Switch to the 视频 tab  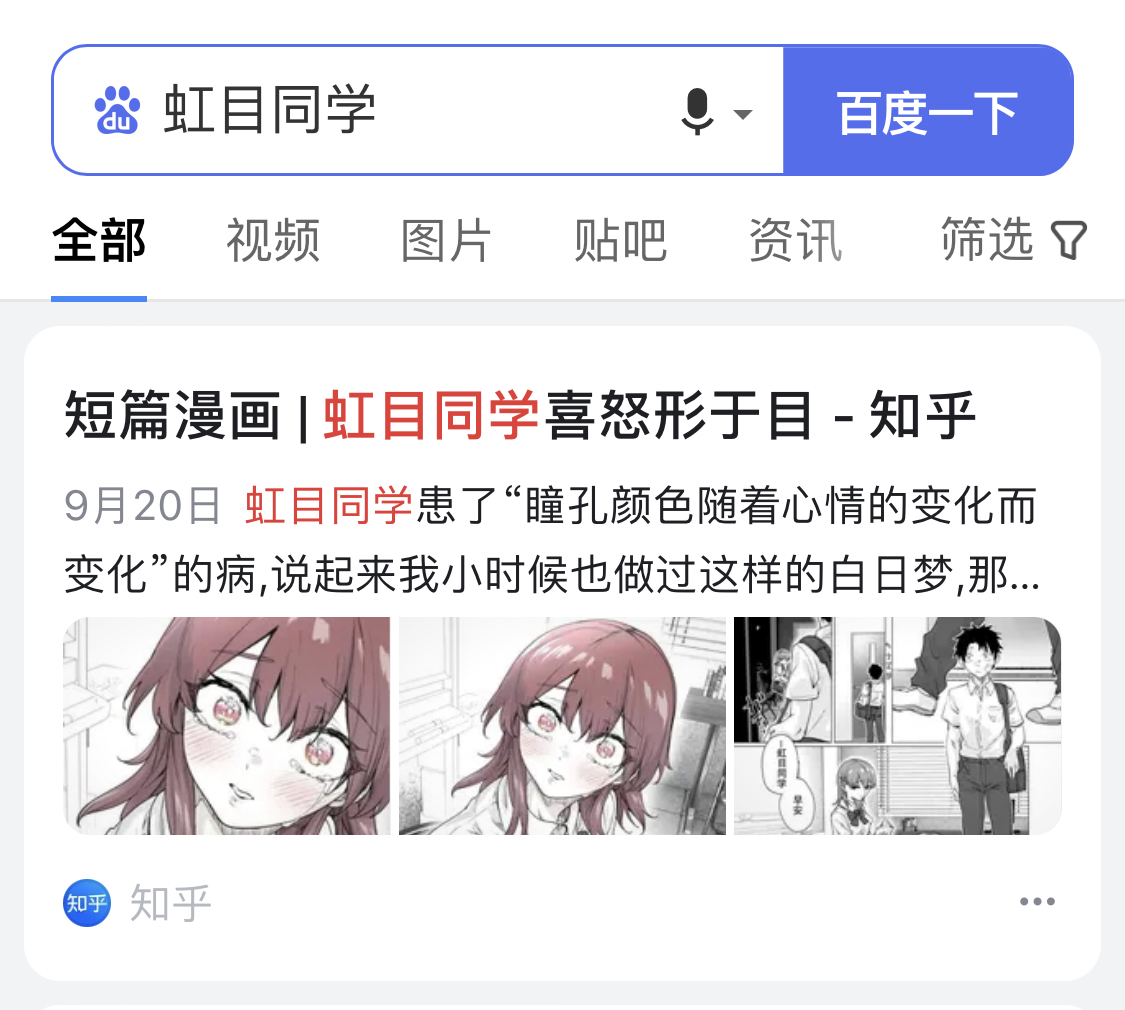point(273,241)
